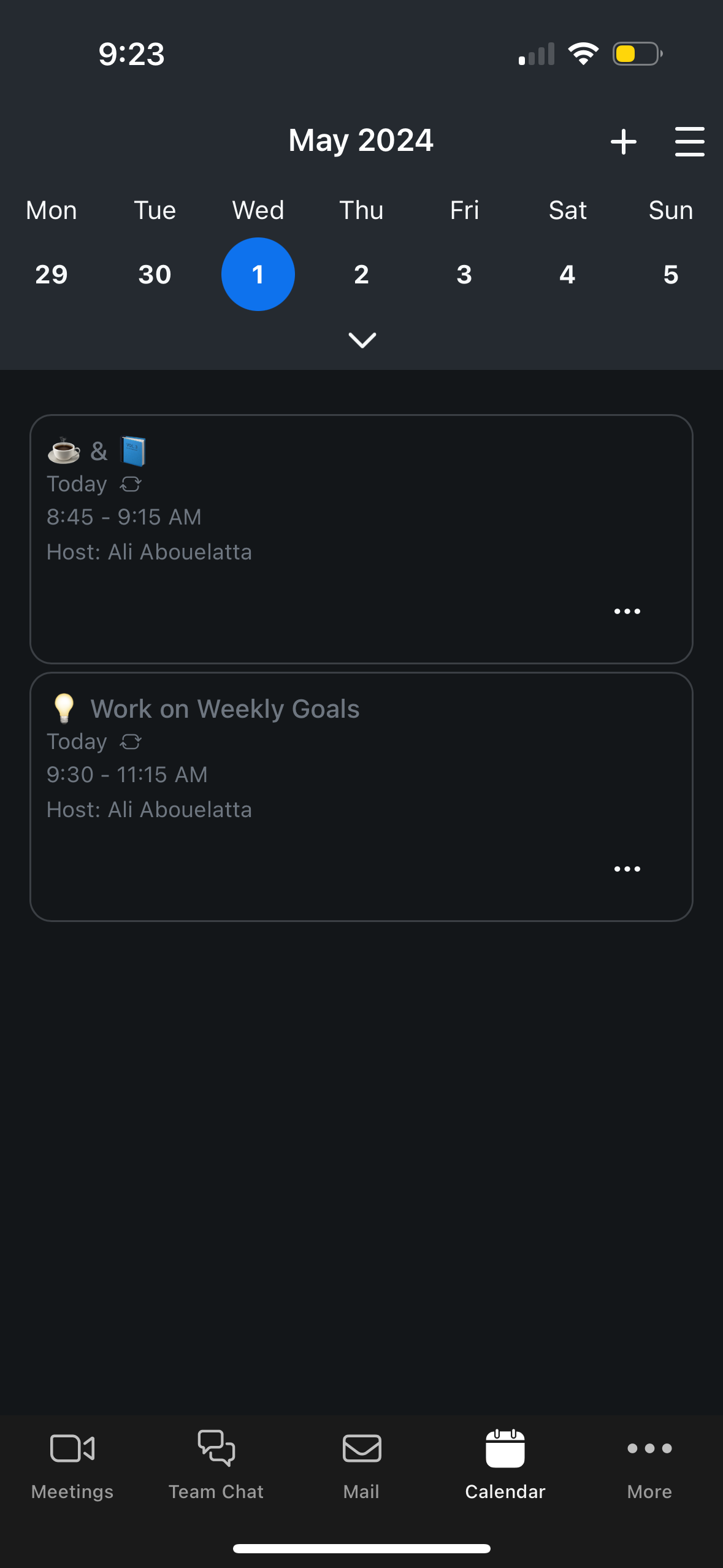Open the More options icon

[649, 1449]
